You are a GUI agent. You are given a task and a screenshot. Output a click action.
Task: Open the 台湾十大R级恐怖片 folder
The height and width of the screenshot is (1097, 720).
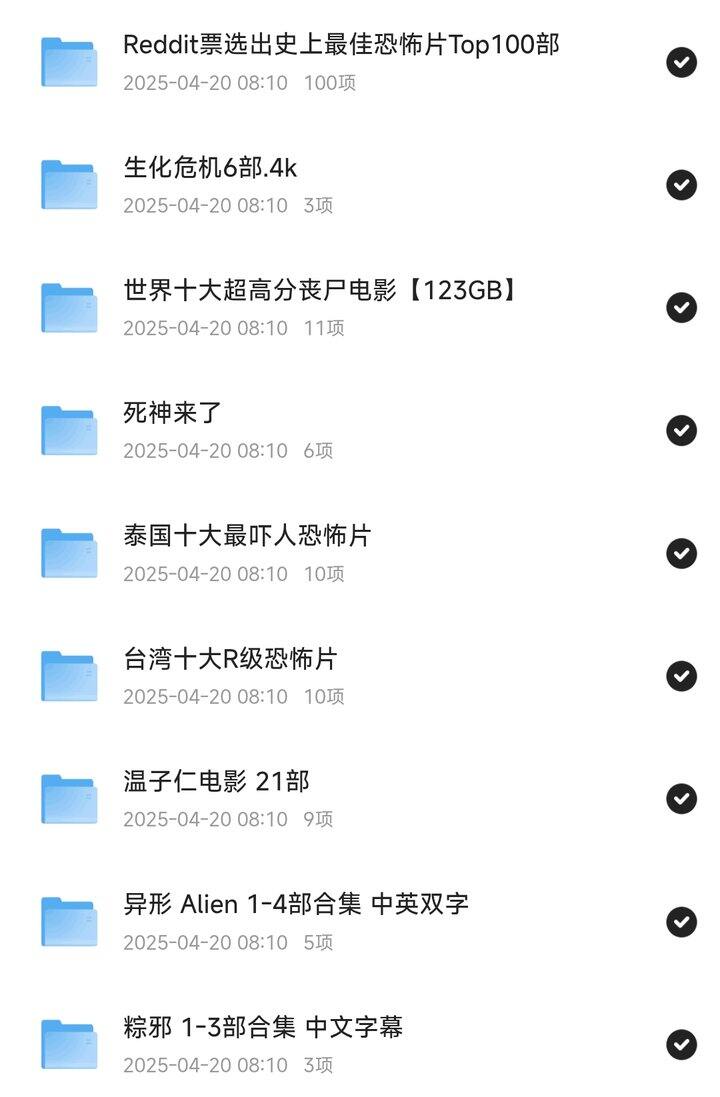[x=230, y=660]
